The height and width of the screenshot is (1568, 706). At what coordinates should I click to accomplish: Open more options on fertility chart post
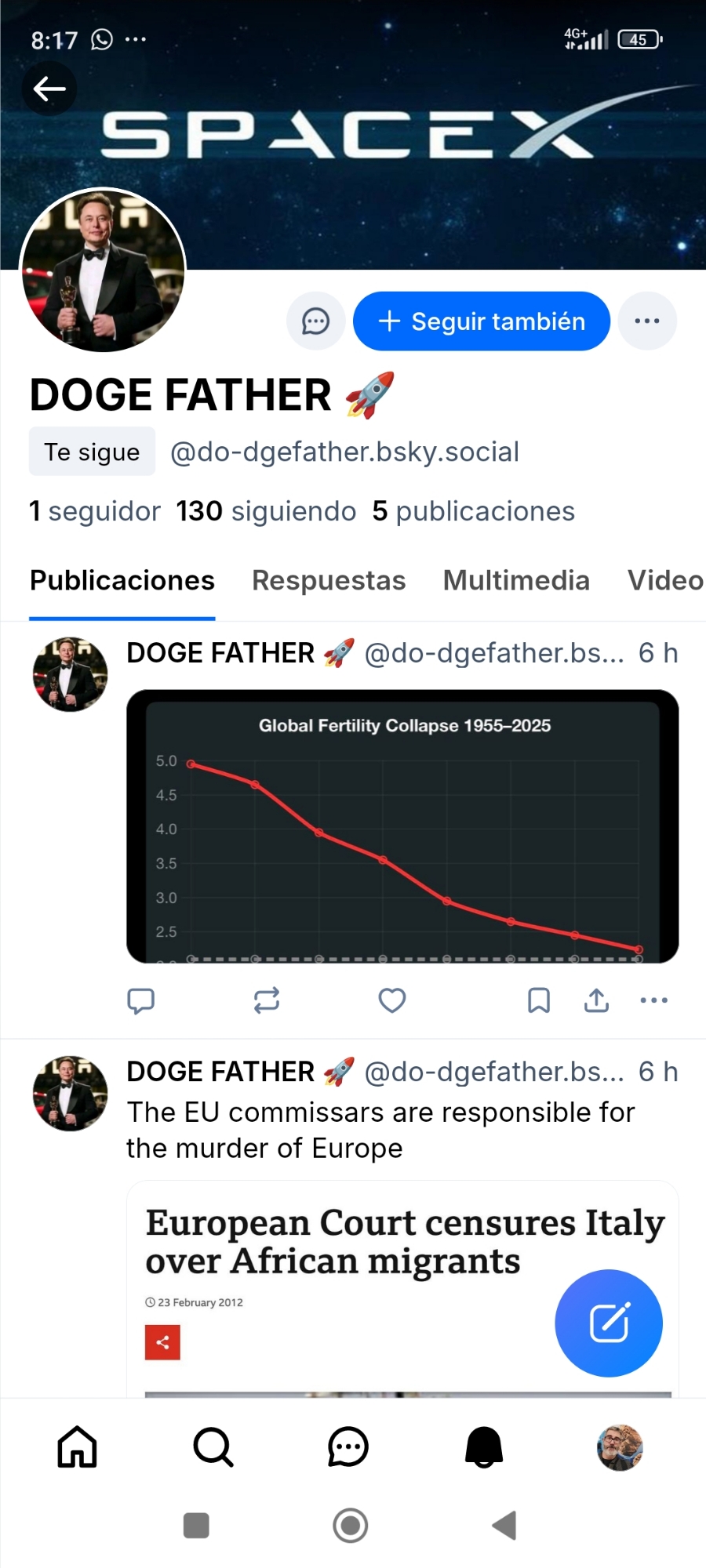tap(653, 1000)
